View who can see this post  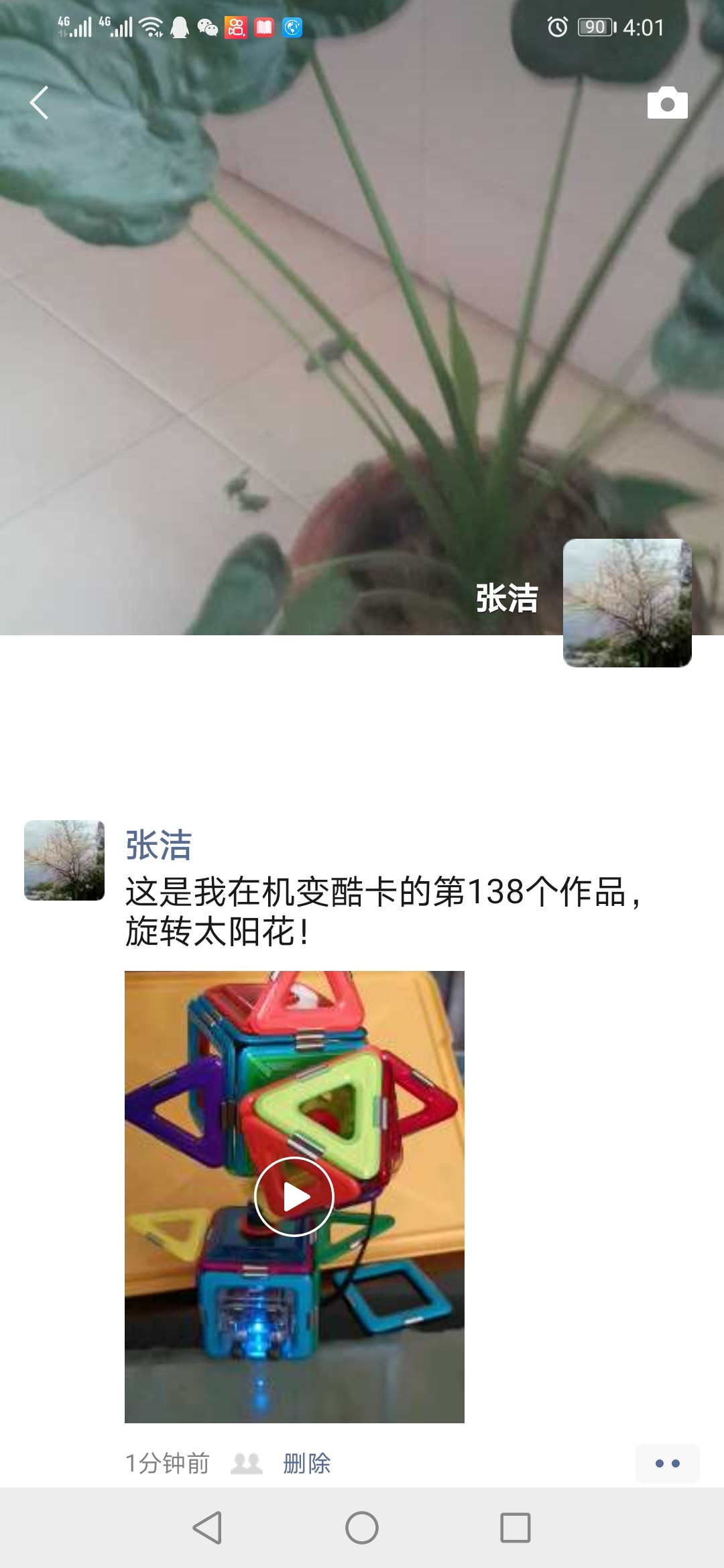coord(247,1463)
